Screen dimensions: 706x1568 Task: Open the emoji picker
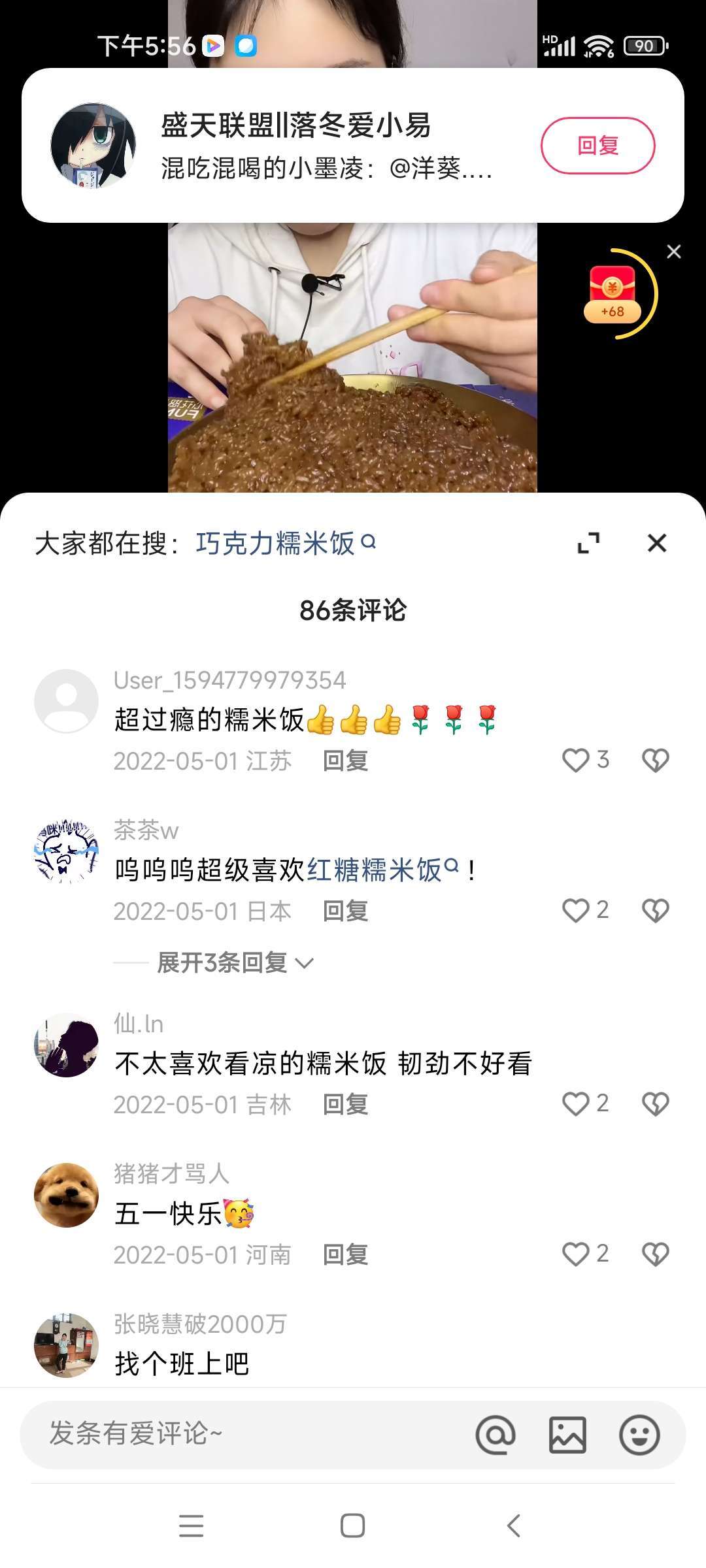pos(639,1435)
